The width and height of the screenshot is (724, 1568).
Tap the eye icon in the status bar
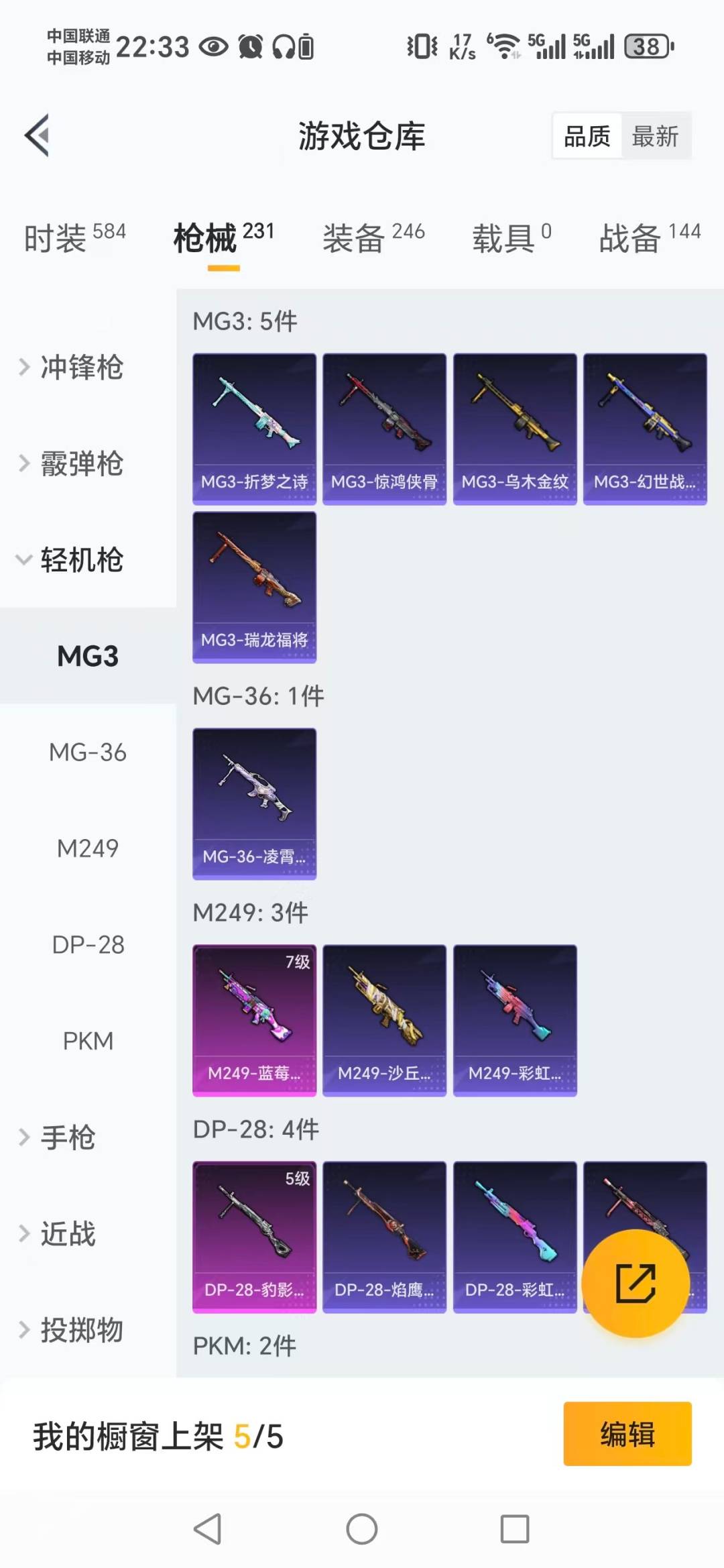click(211, 47)
